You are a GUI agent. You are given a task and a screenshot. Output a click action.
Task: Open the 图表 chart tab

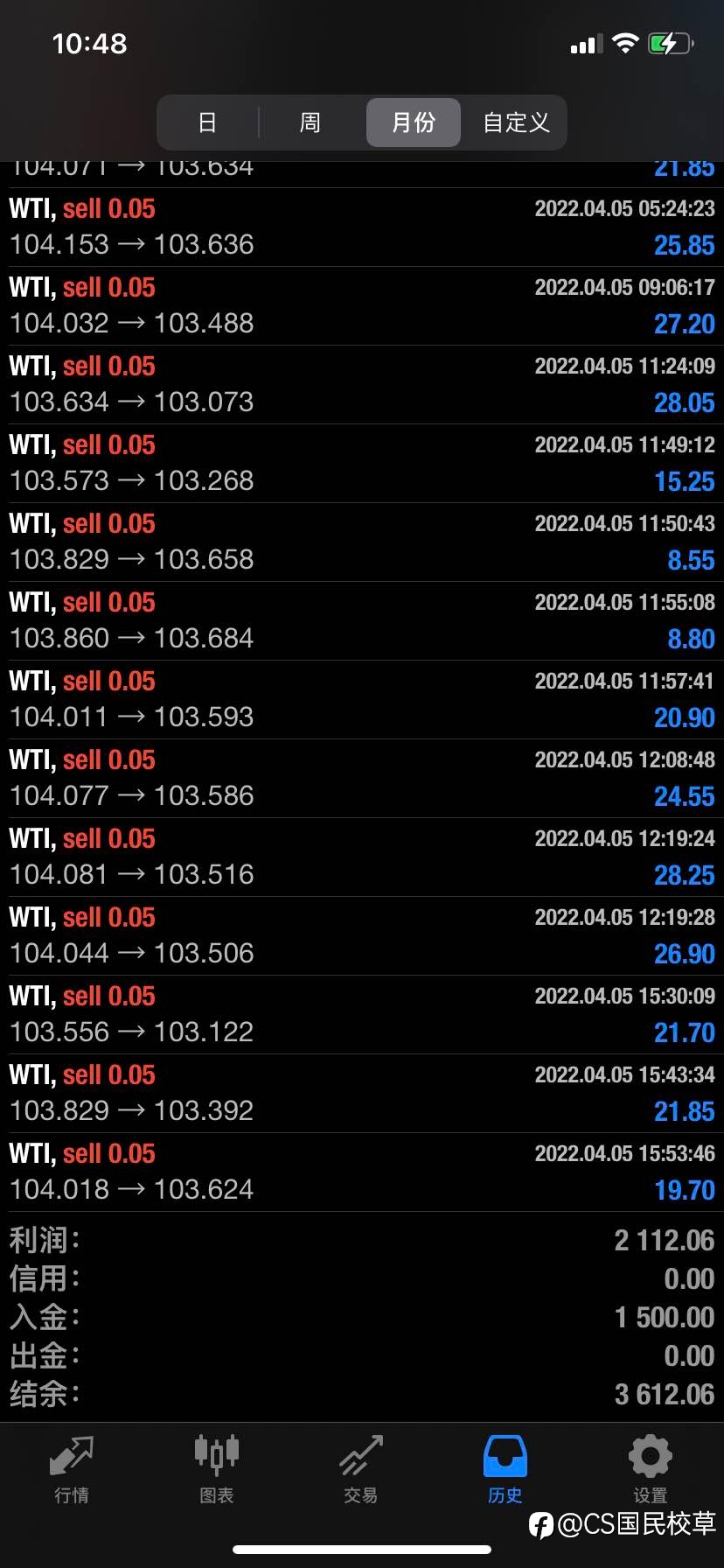[x=216, y=1469]
